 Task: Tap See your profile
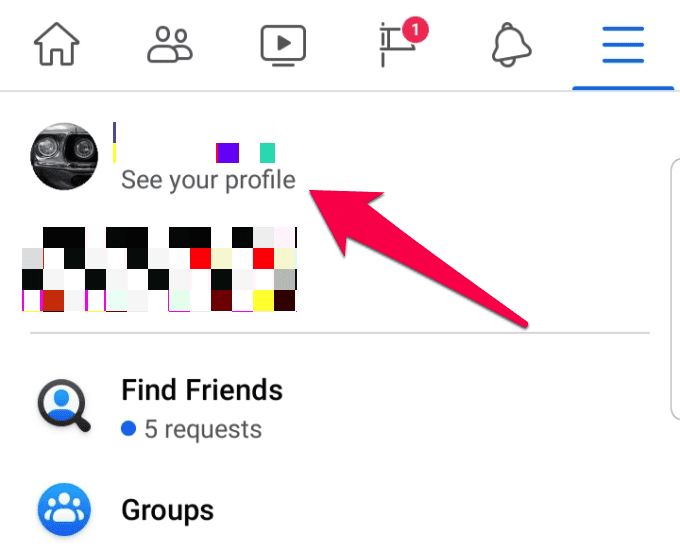(208, 180)
